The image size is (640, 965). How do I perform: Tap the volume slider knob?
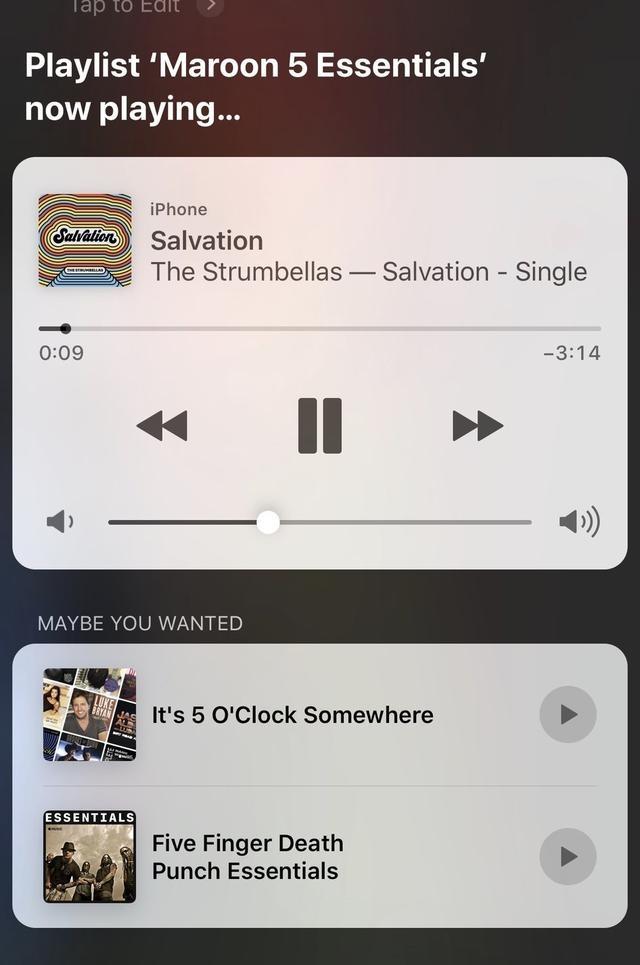268,522
